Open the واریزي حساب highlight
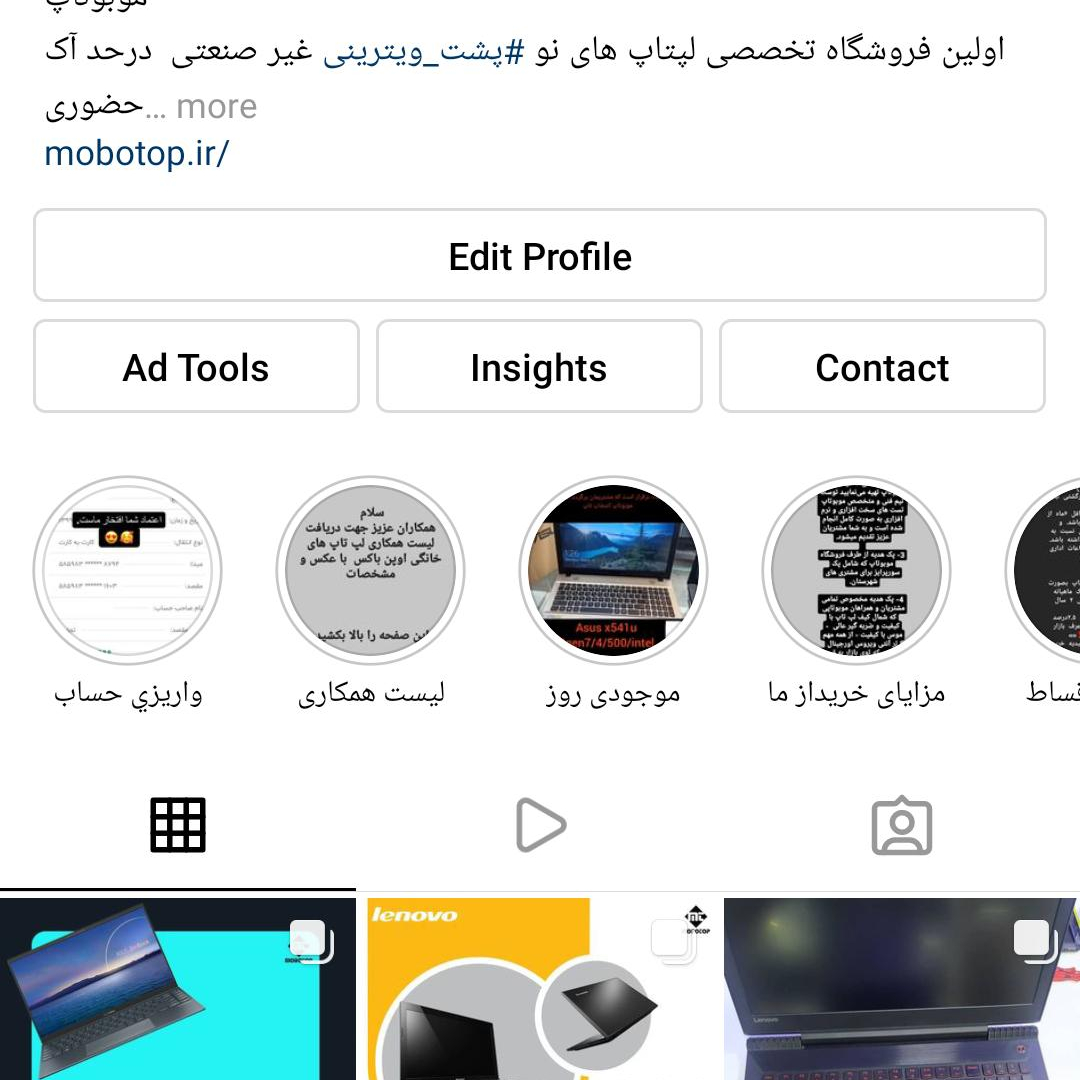 tap(127, 570)
